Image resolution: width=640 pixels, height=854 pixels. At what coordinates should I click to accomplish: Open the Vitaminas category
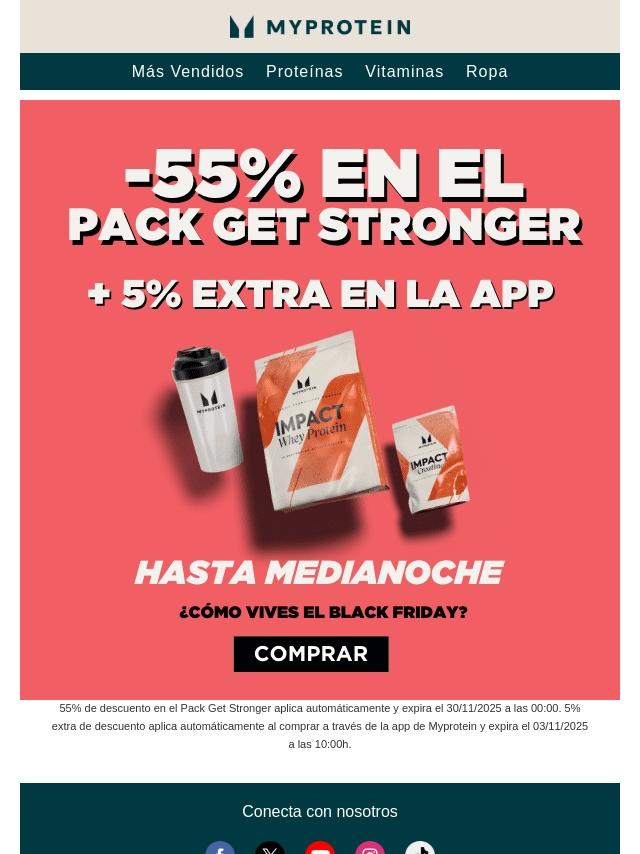[x=404, y=71]
